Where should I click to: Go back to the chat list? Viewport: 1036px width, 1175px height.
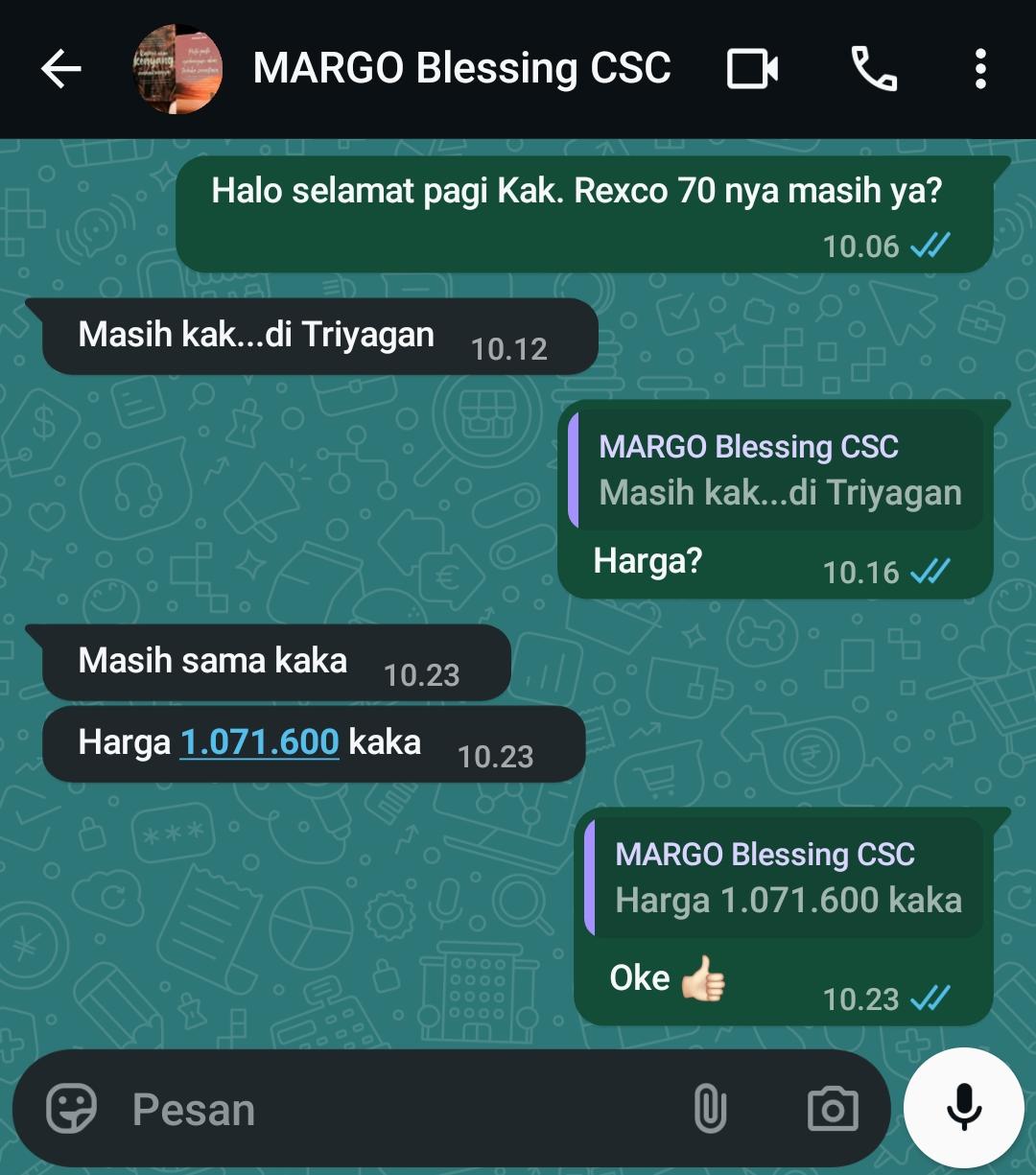tap(60, 69)
